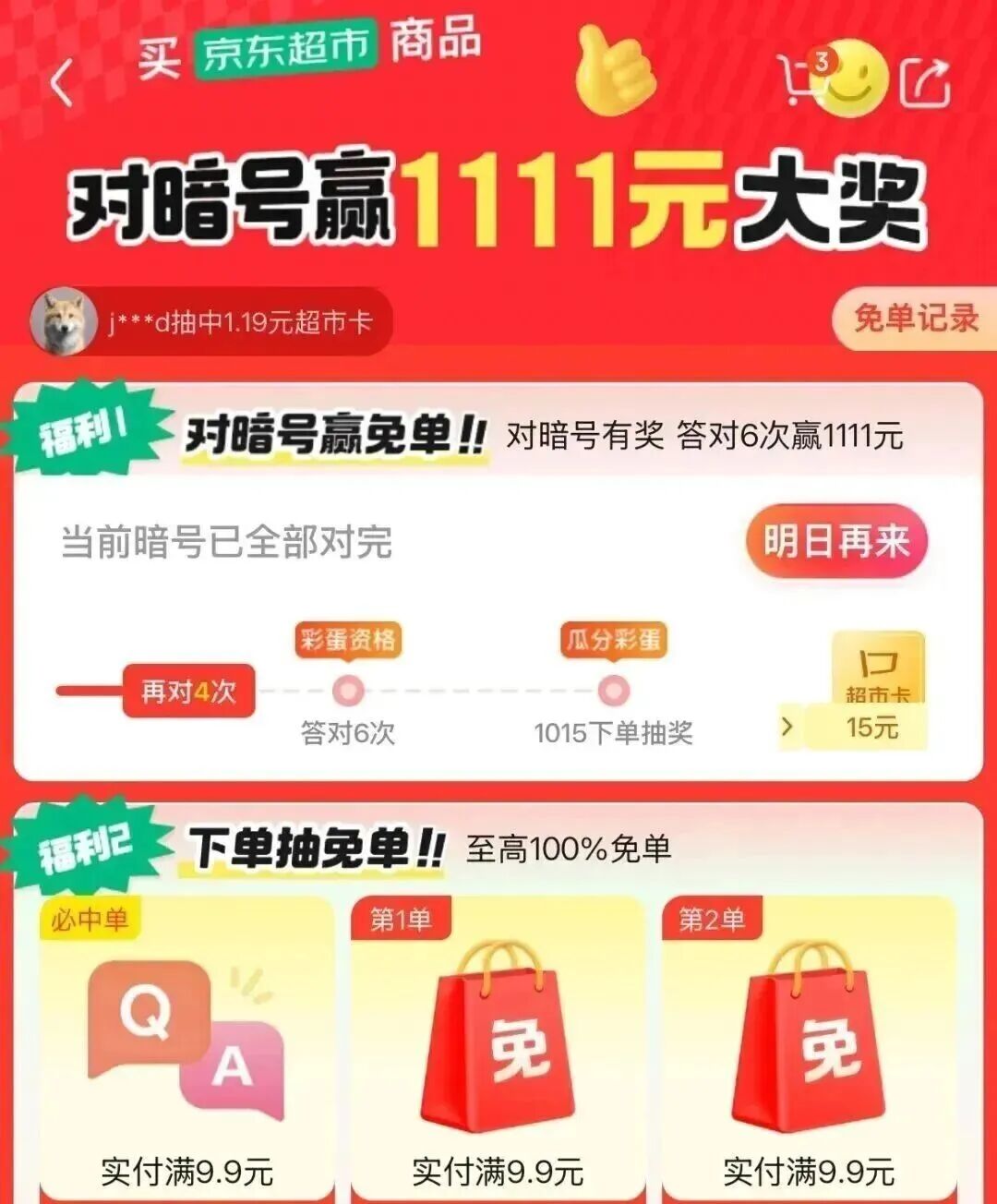Tap the 彩蛋资格 milestone for 答对6次
997x1204 pixels.
pyautogui.click(x=348, y=690)
